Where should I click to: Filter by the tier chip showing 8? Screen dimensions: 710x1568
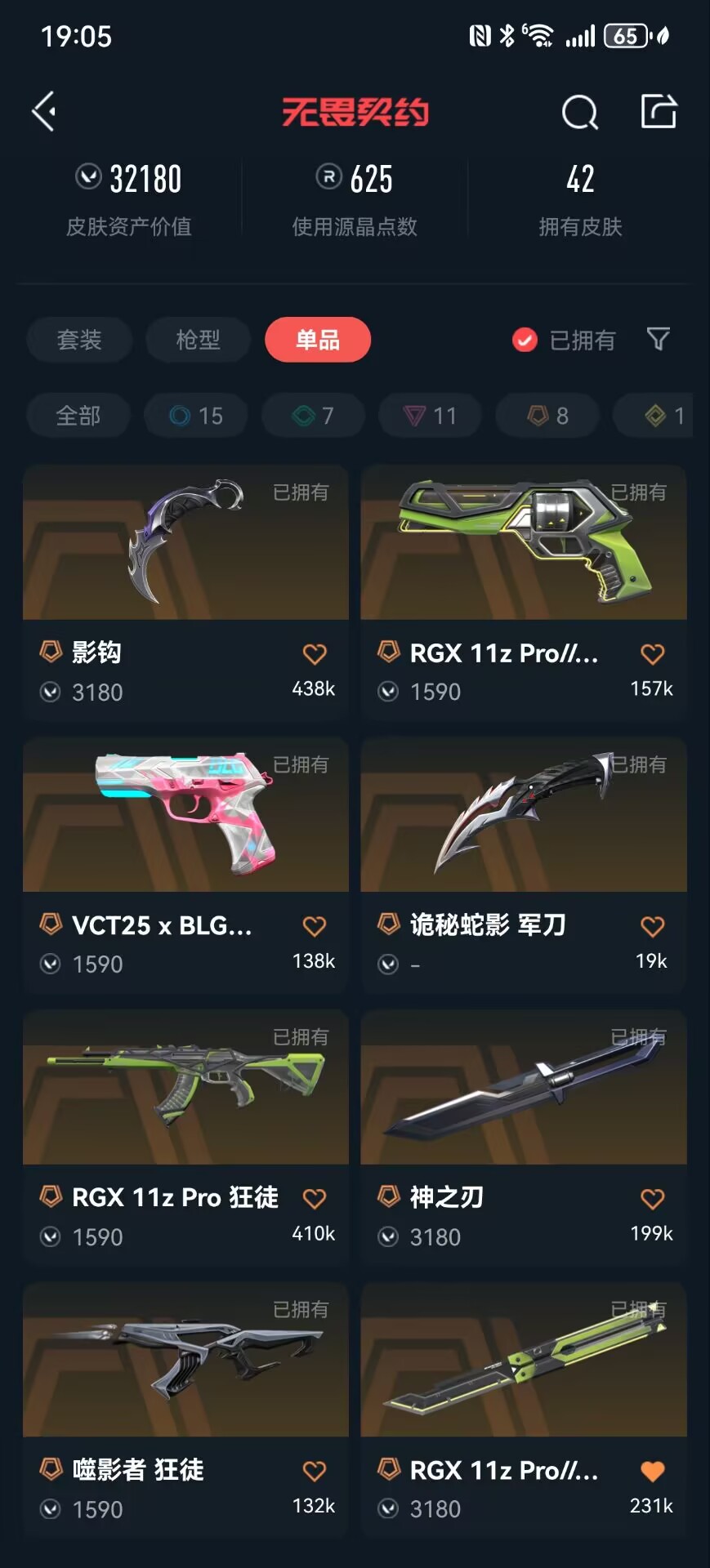pos(547,416)
